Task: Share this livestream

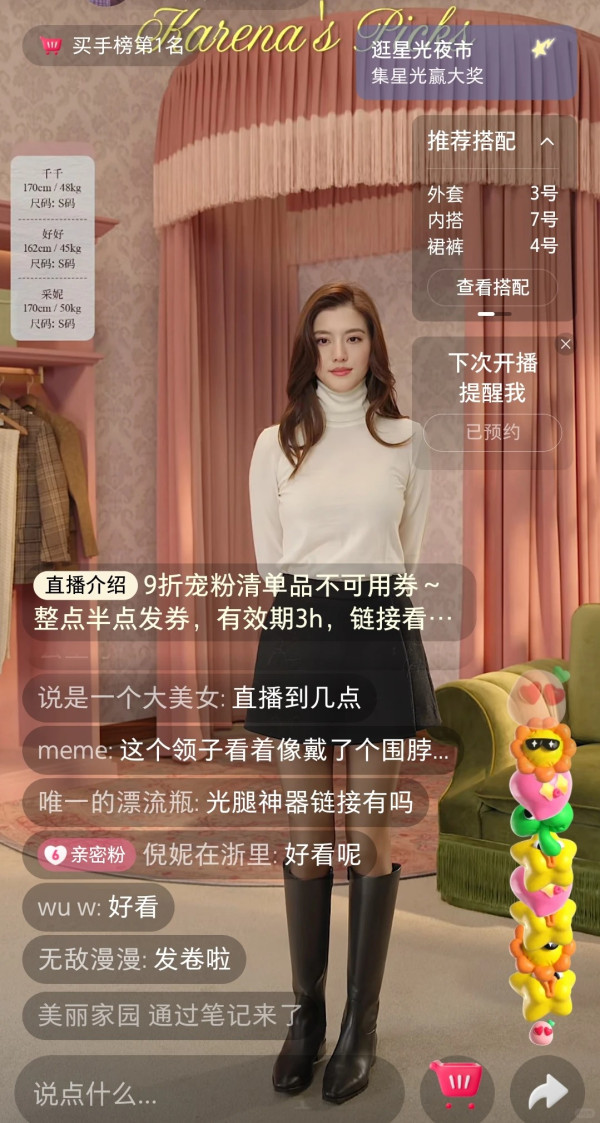Action: (x=547, y=1091)
